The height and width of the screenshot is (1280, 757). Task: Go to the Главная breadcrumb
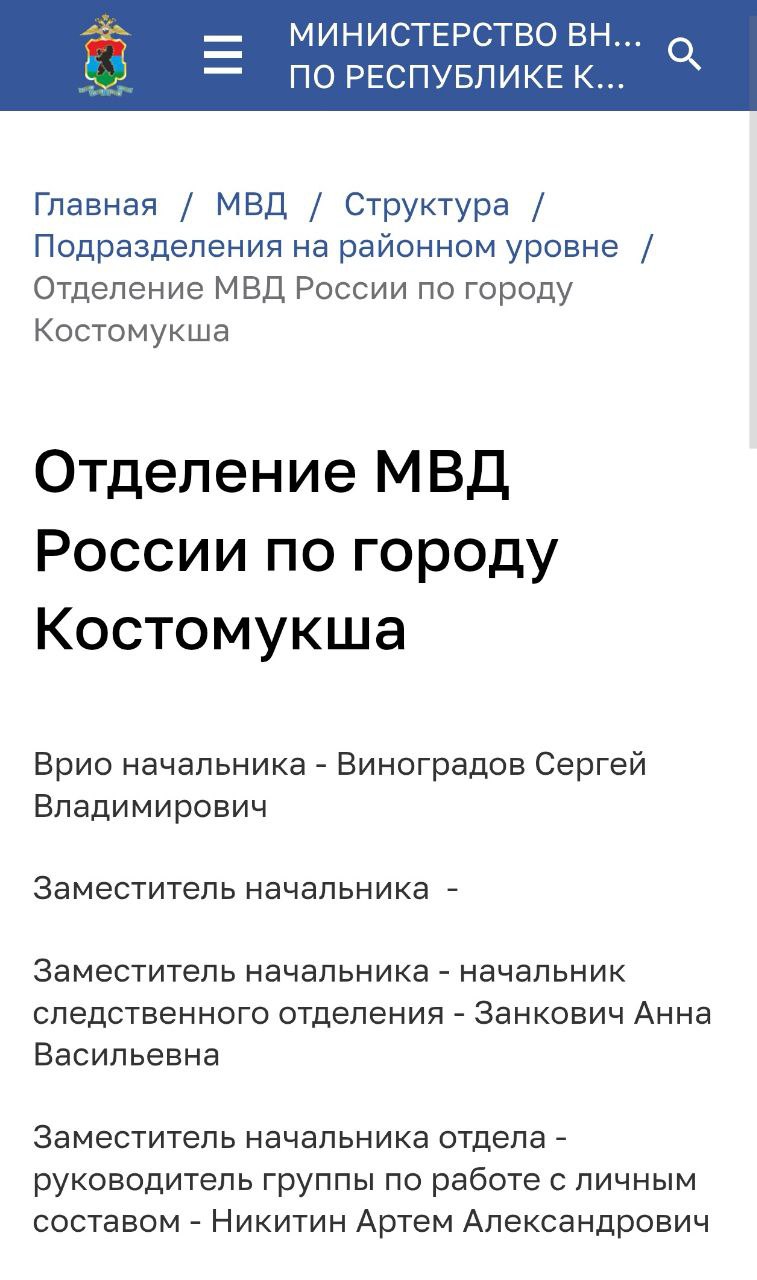click(x=95, y=204)
